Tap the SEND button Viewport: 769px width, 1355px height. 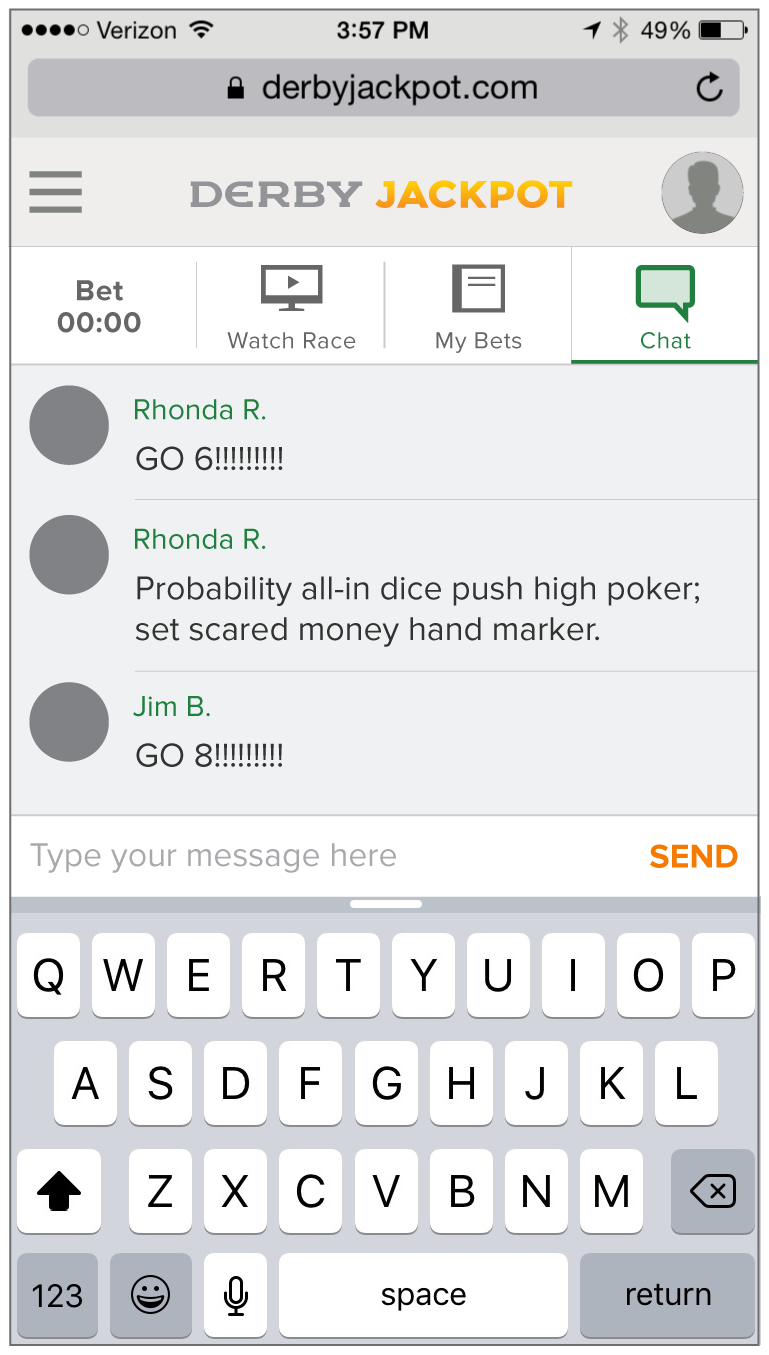tap(693, 857)
